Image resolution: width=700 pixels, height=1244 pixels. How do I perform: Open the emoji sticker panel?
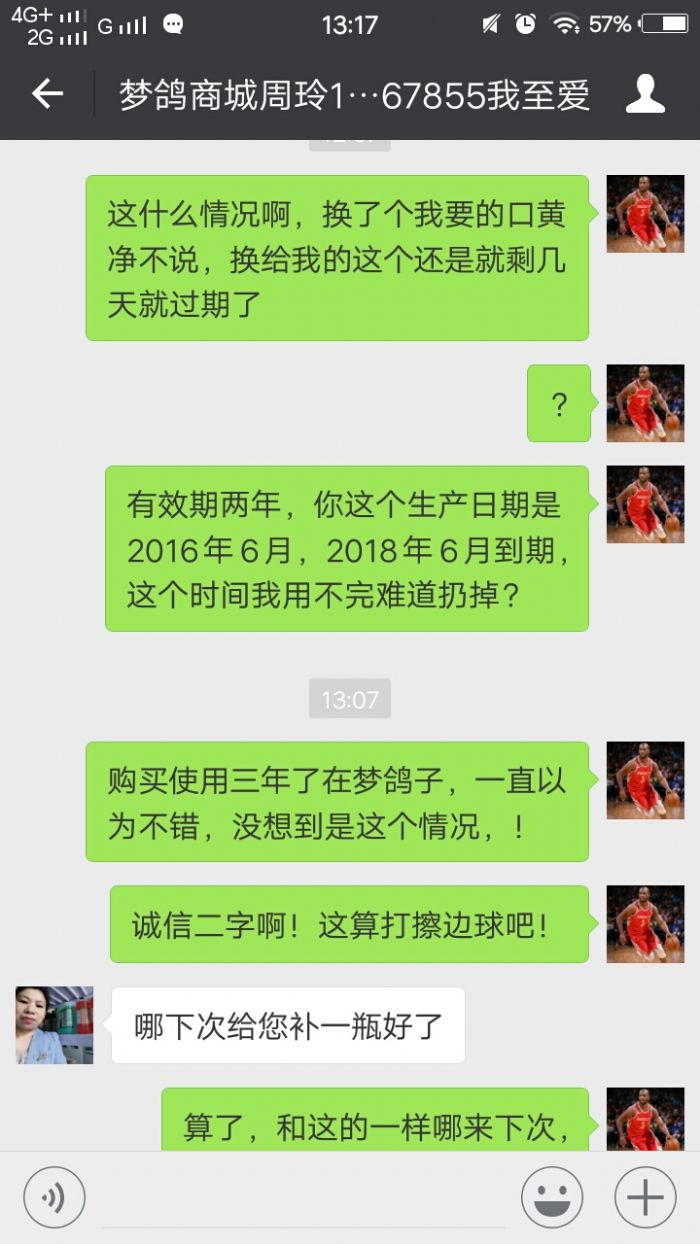[552, 1196]
